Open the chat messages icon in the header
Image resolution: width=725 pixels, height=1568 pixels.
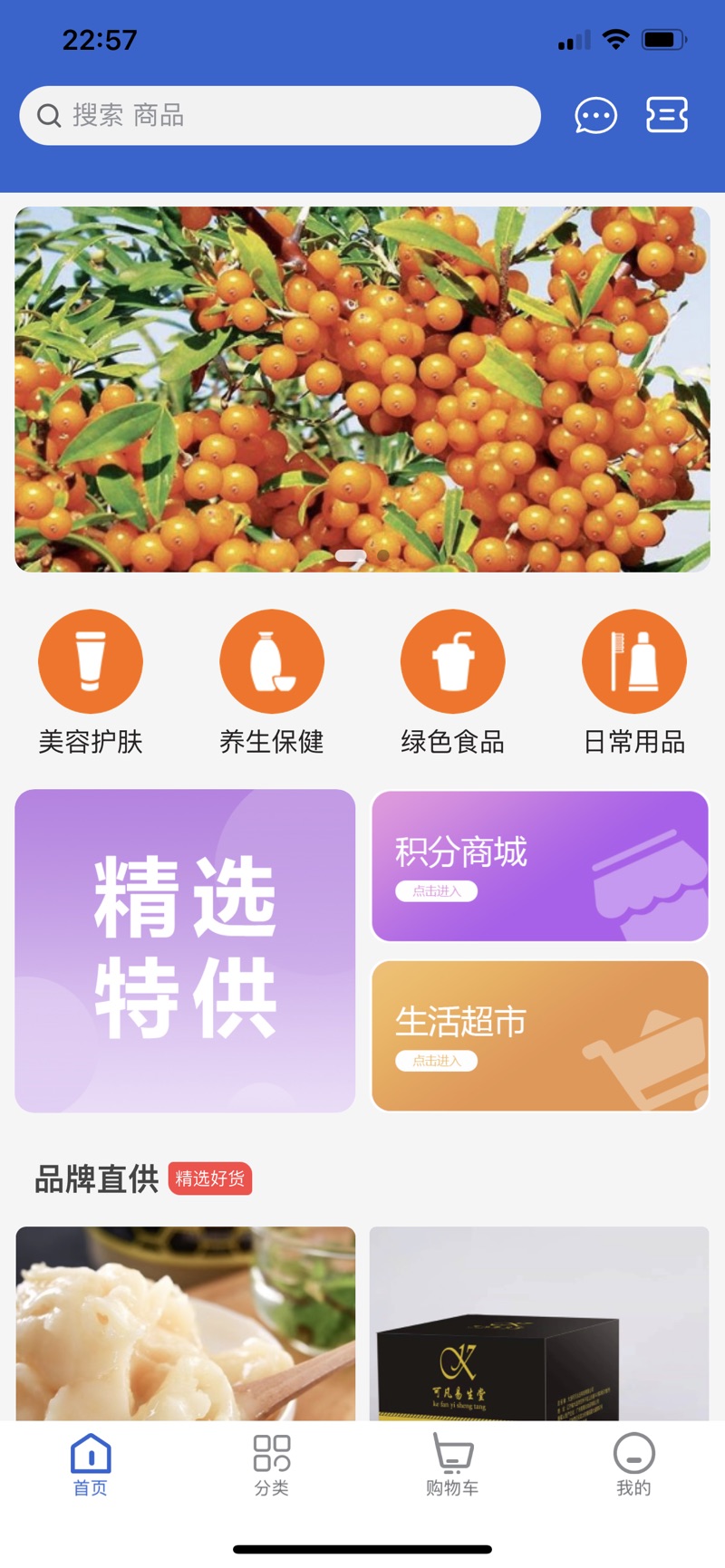596,115
